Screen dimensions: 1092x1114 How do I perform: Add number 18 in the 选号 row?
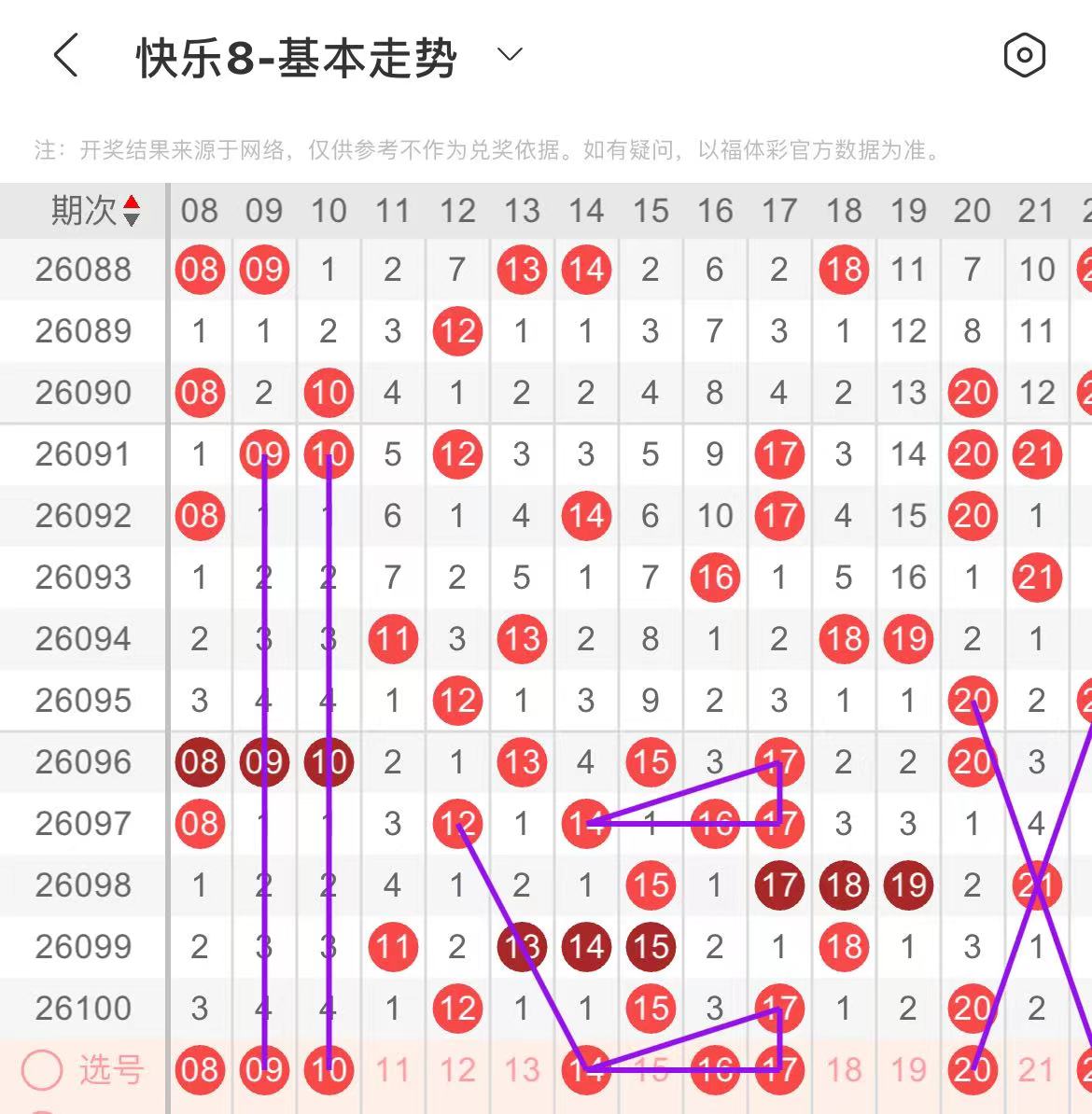click(844, 1070)
